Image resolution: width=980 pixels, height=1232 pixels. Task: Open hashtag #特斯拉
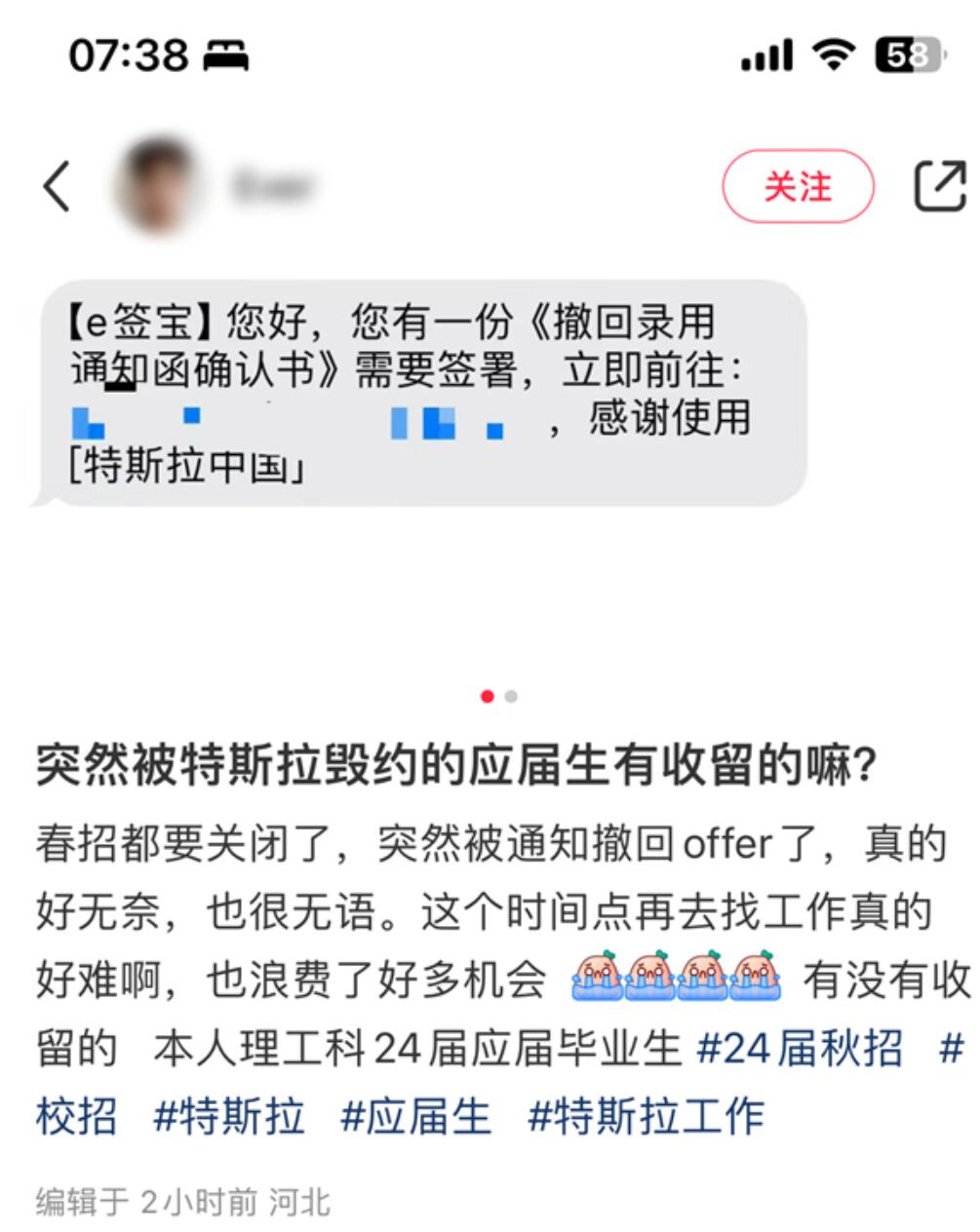[228, 1116]
